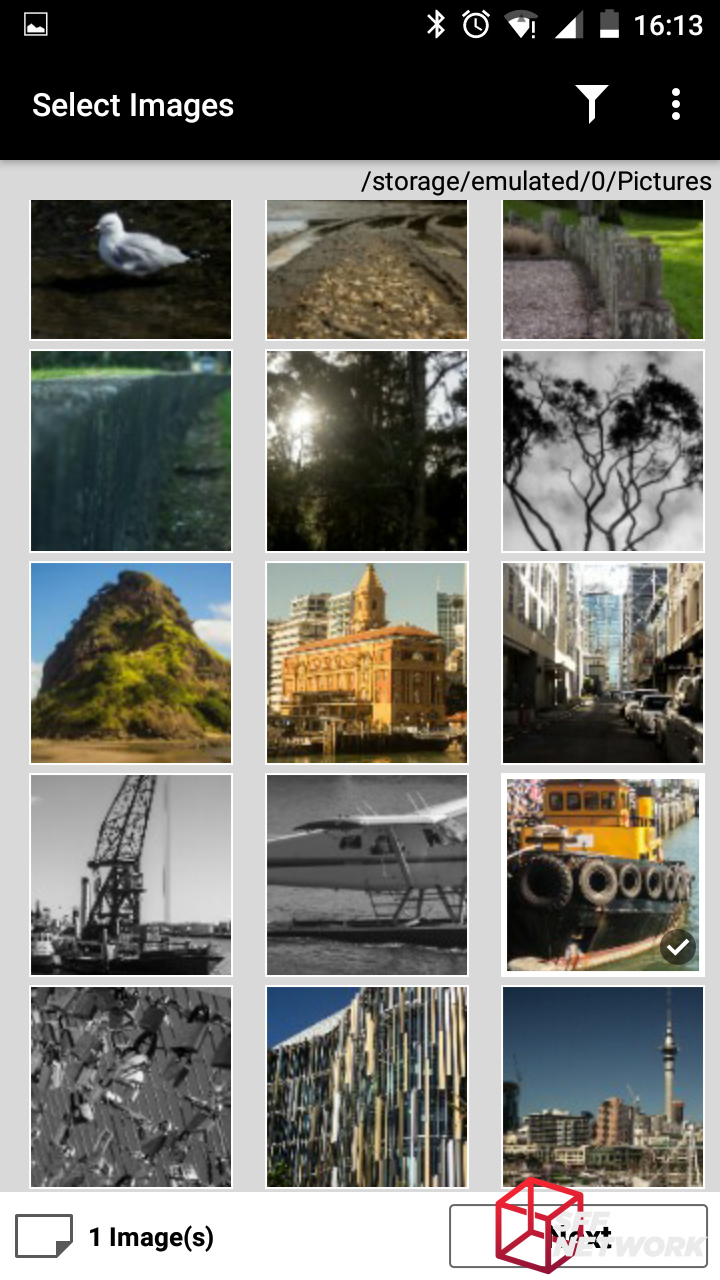
Task: Select the orange clock tower building photo
Action: (x=367, y=662)
